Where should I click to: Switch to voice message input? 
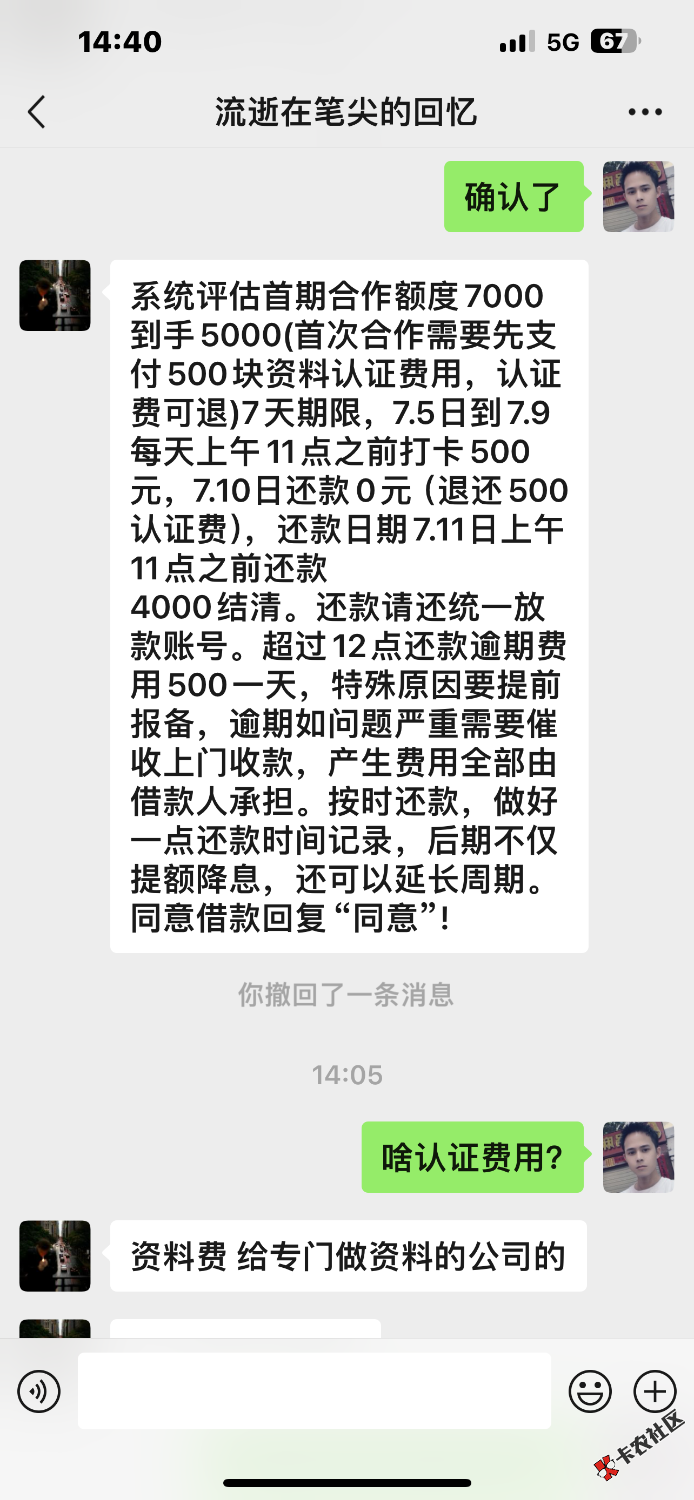tap(39, 1391)
